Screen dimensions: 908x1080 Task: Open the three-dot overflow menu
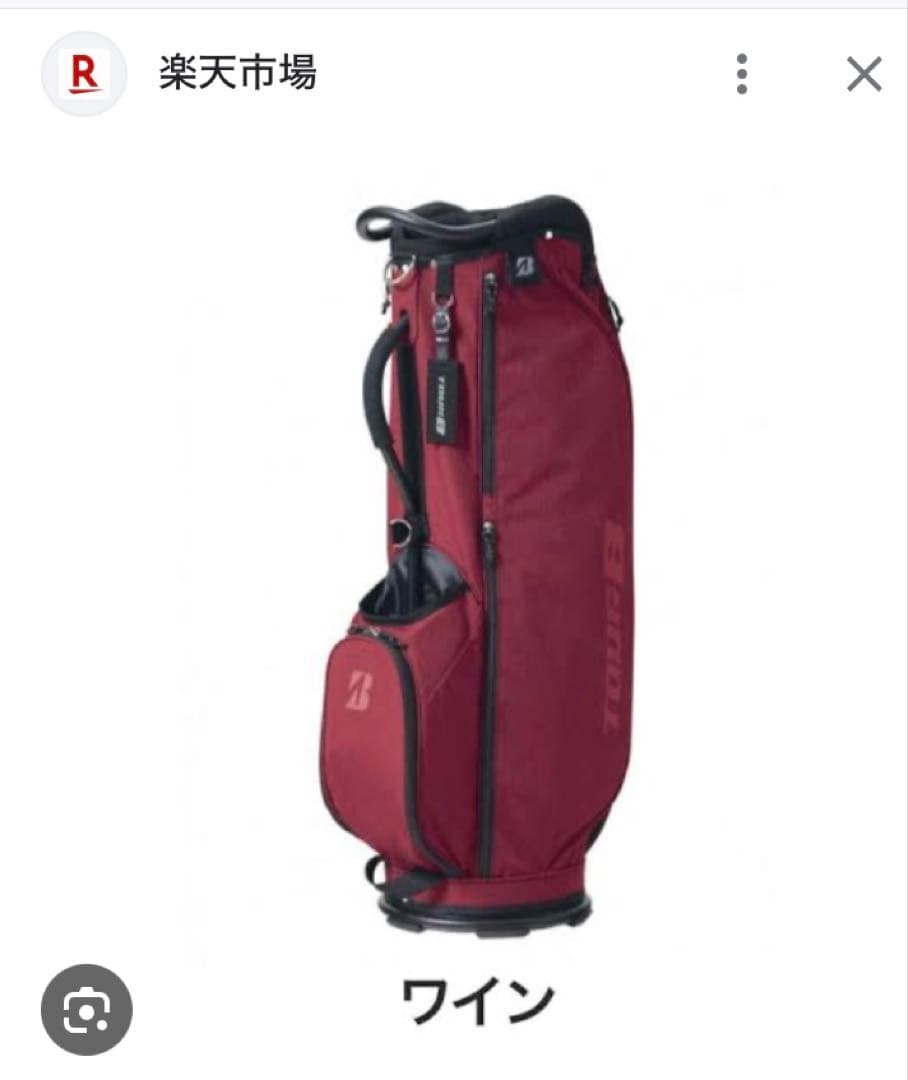[741, 74]
